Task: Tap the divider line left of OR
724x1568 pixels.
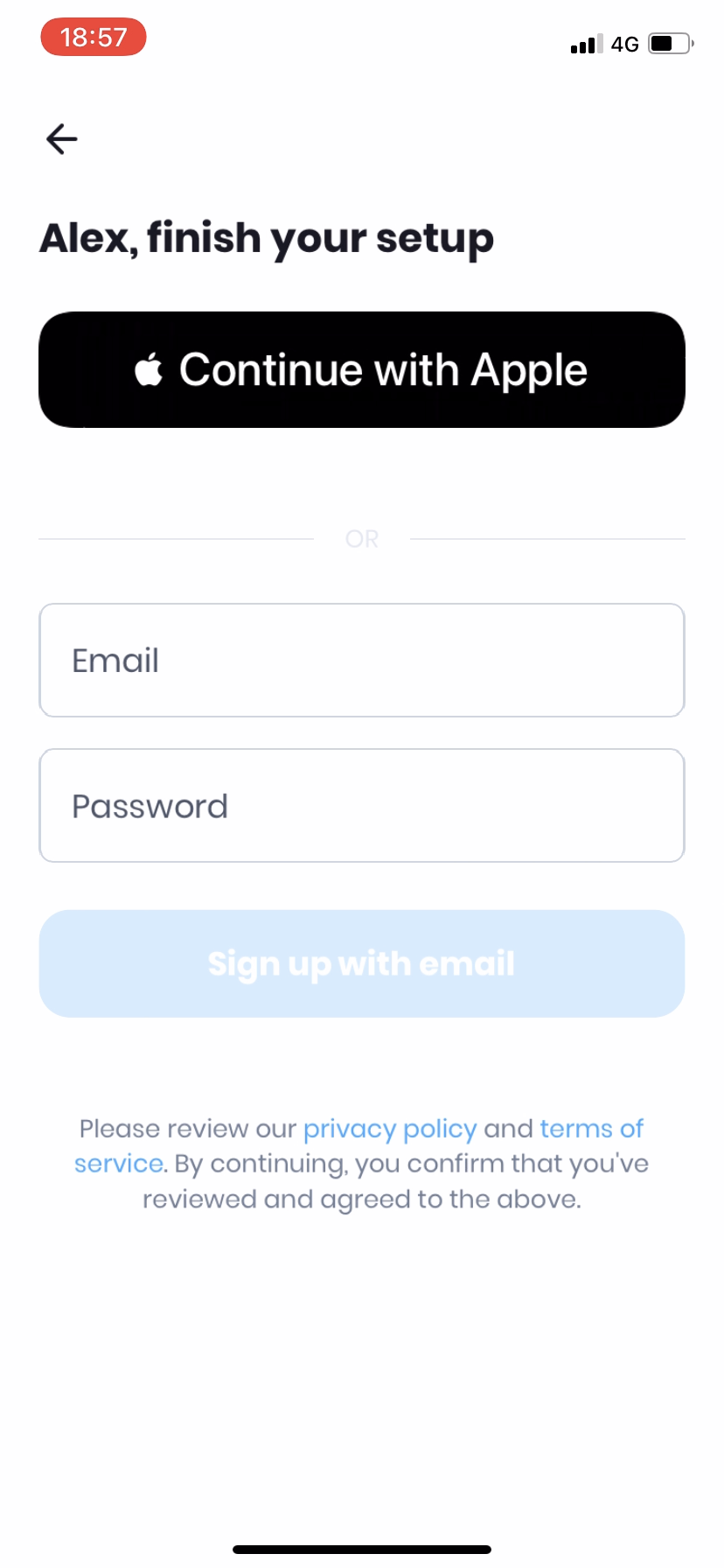Action: coord(175,537)
